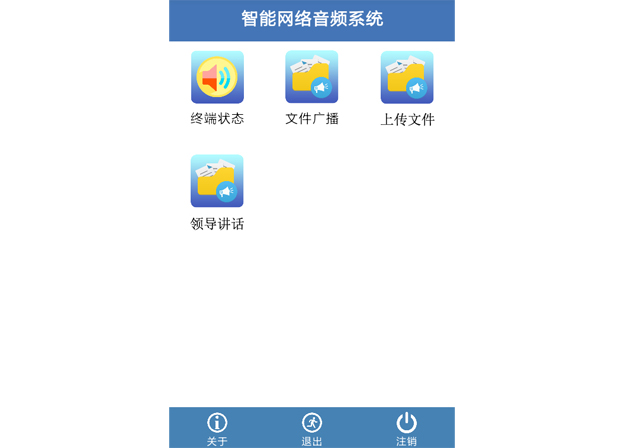Tap 退出 exit button
624x448 pixels.
[312, 427]
